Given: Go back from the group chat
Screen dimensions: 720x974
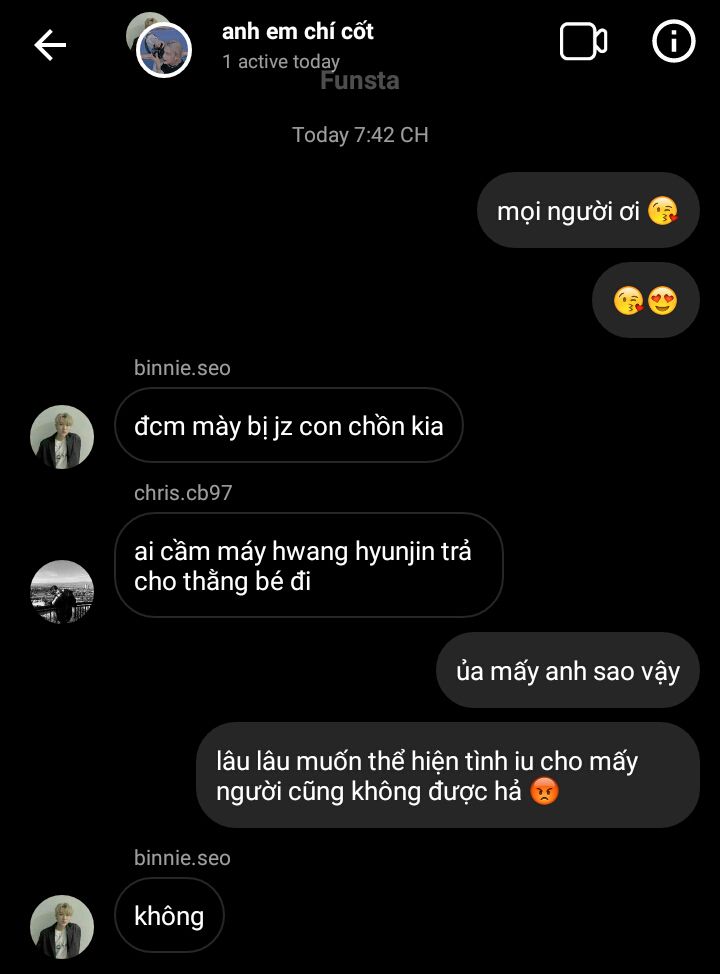Looking at the screenshot, I should pos(50,44).
